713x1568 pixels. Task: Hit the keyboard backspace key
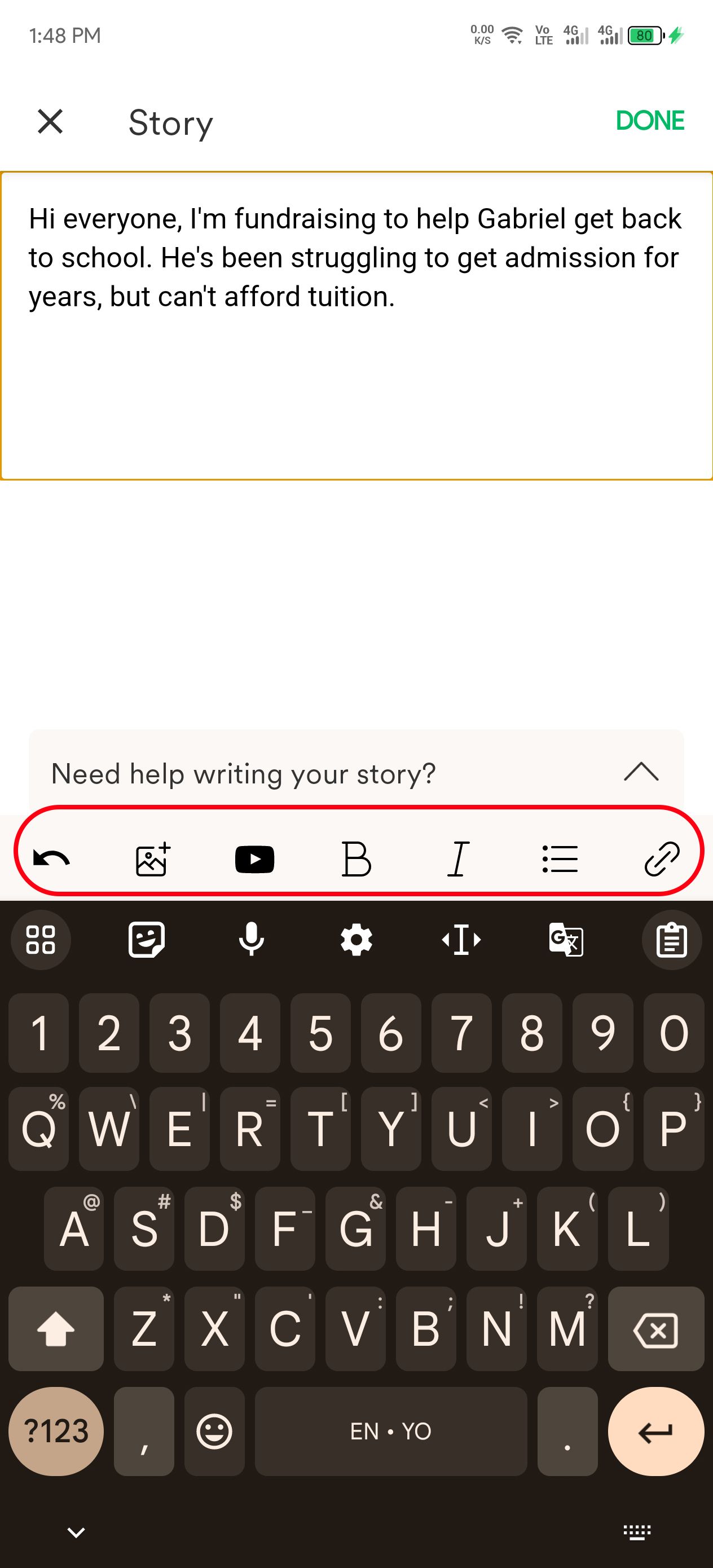[655, 1330]
